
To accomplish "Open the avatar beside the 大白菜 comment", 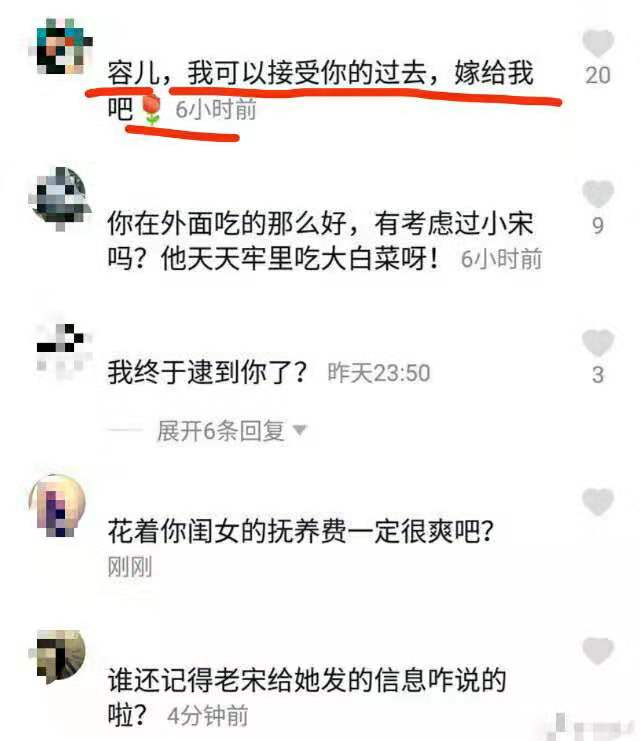I will tap(62, 196).
